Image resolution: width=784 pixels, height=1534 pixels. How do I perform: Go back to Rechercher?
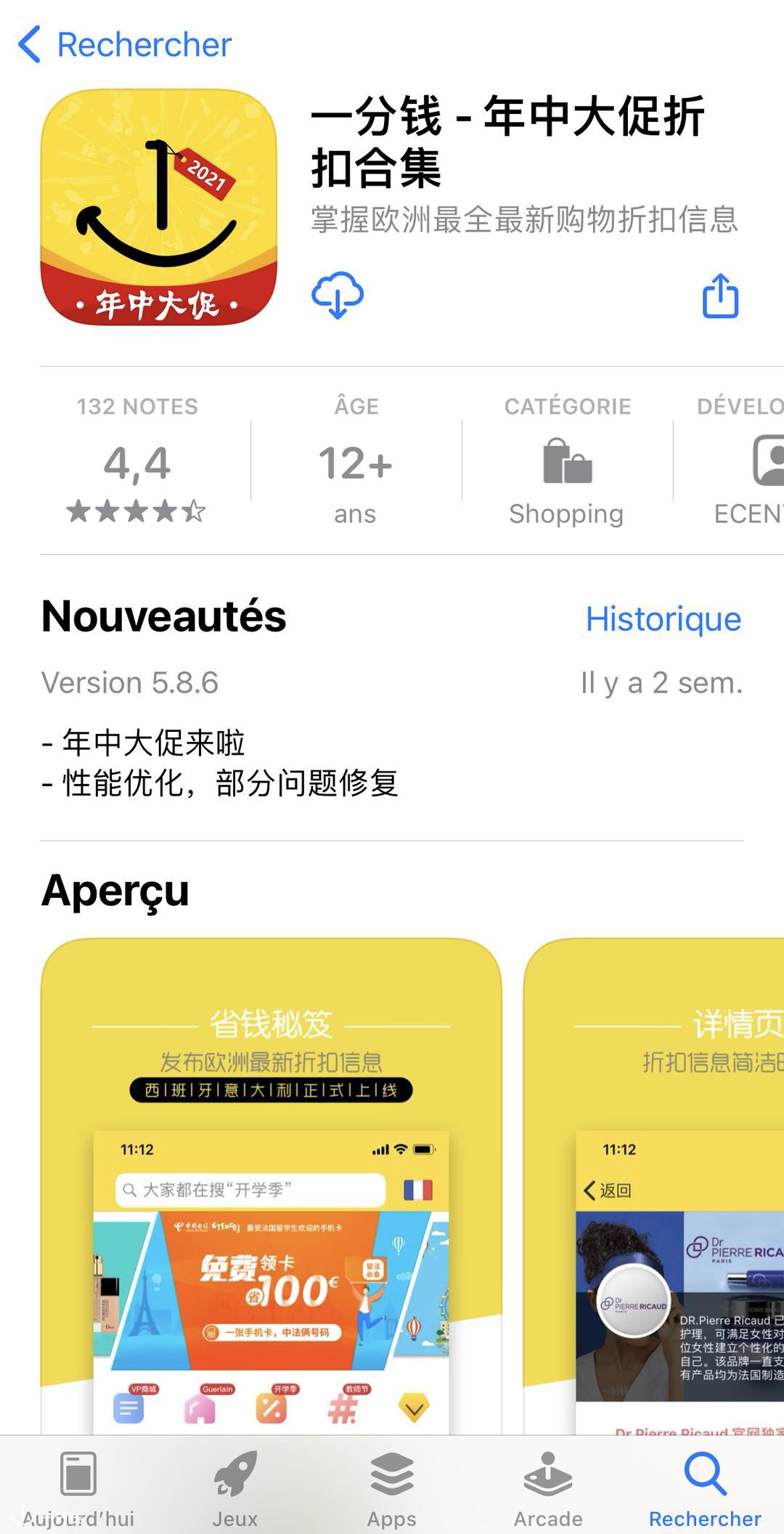click(125, 45)
